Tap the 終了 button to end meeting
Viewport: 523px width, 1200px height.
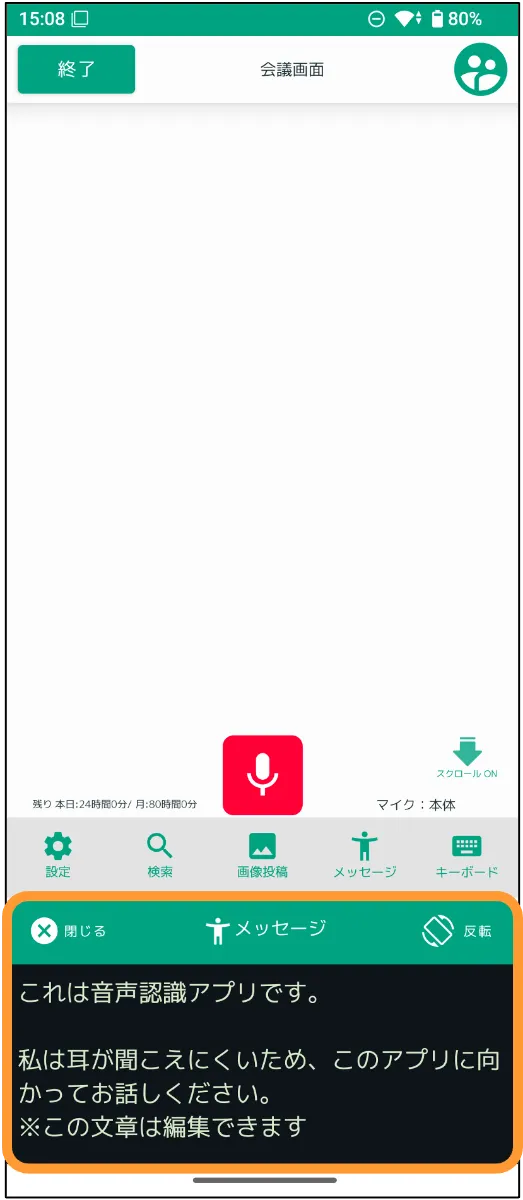(76, 69)
